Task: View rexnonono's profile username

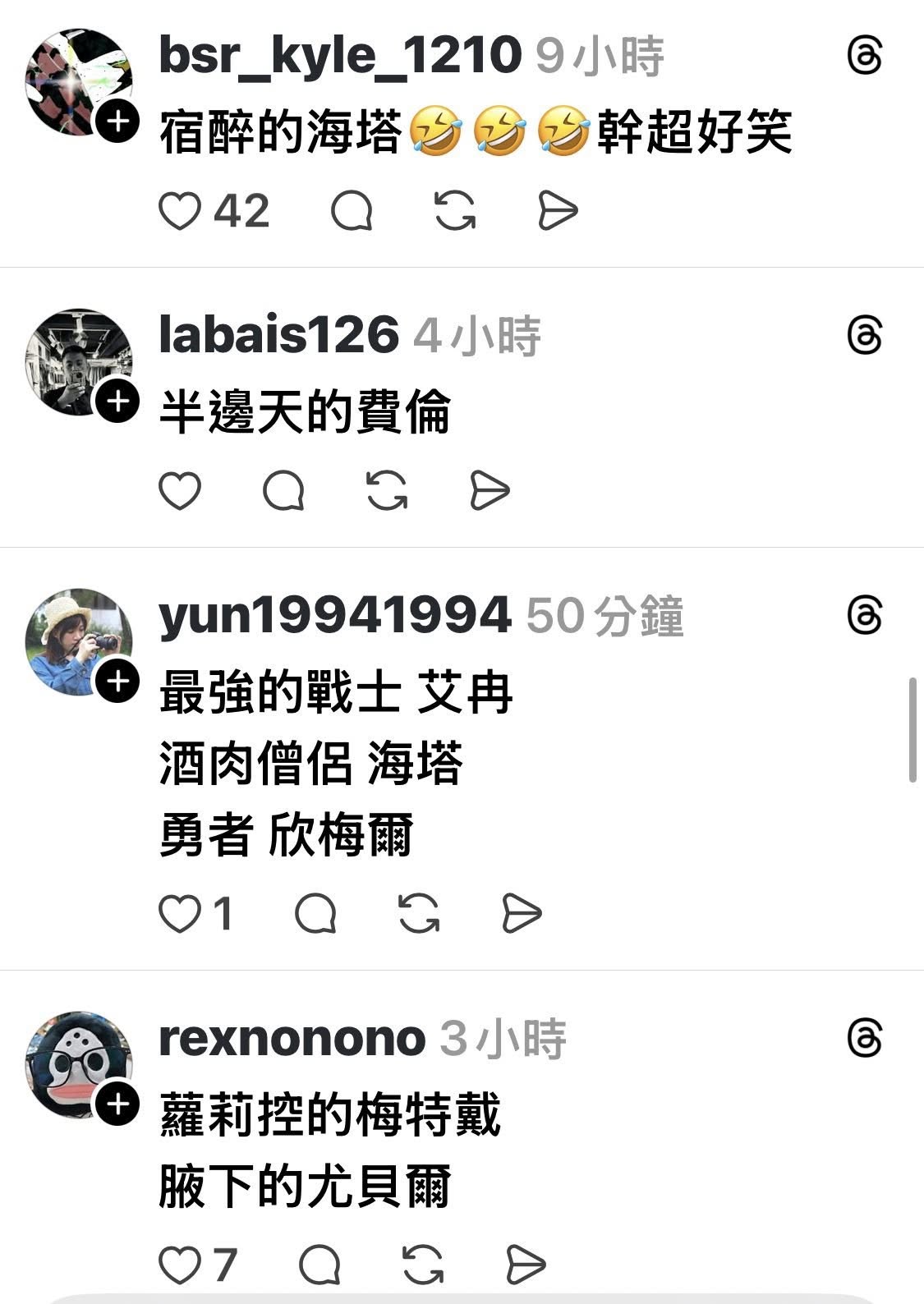Action: (x=292, y=1039)
